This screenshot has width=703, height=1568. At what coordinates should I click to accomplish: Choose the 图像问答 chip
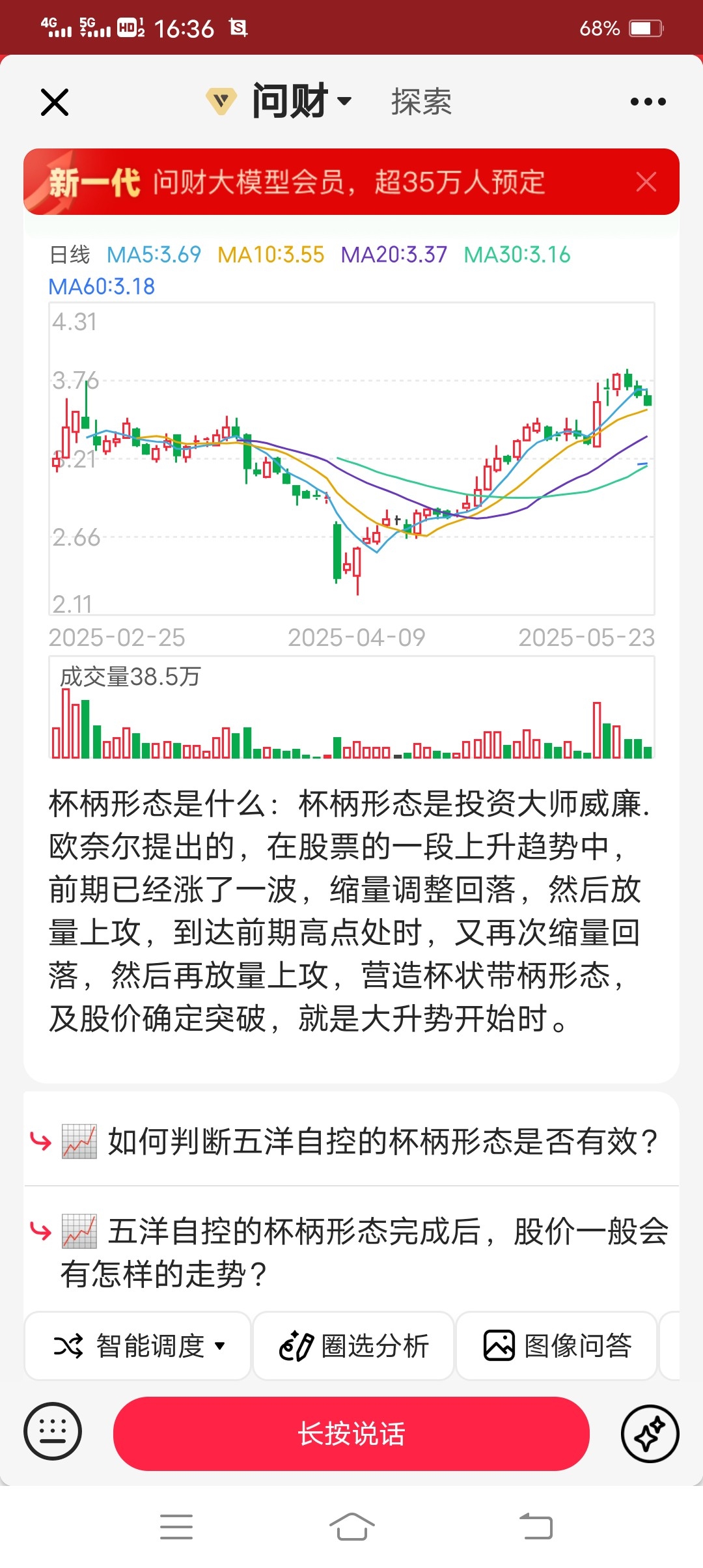point(557,1345)
